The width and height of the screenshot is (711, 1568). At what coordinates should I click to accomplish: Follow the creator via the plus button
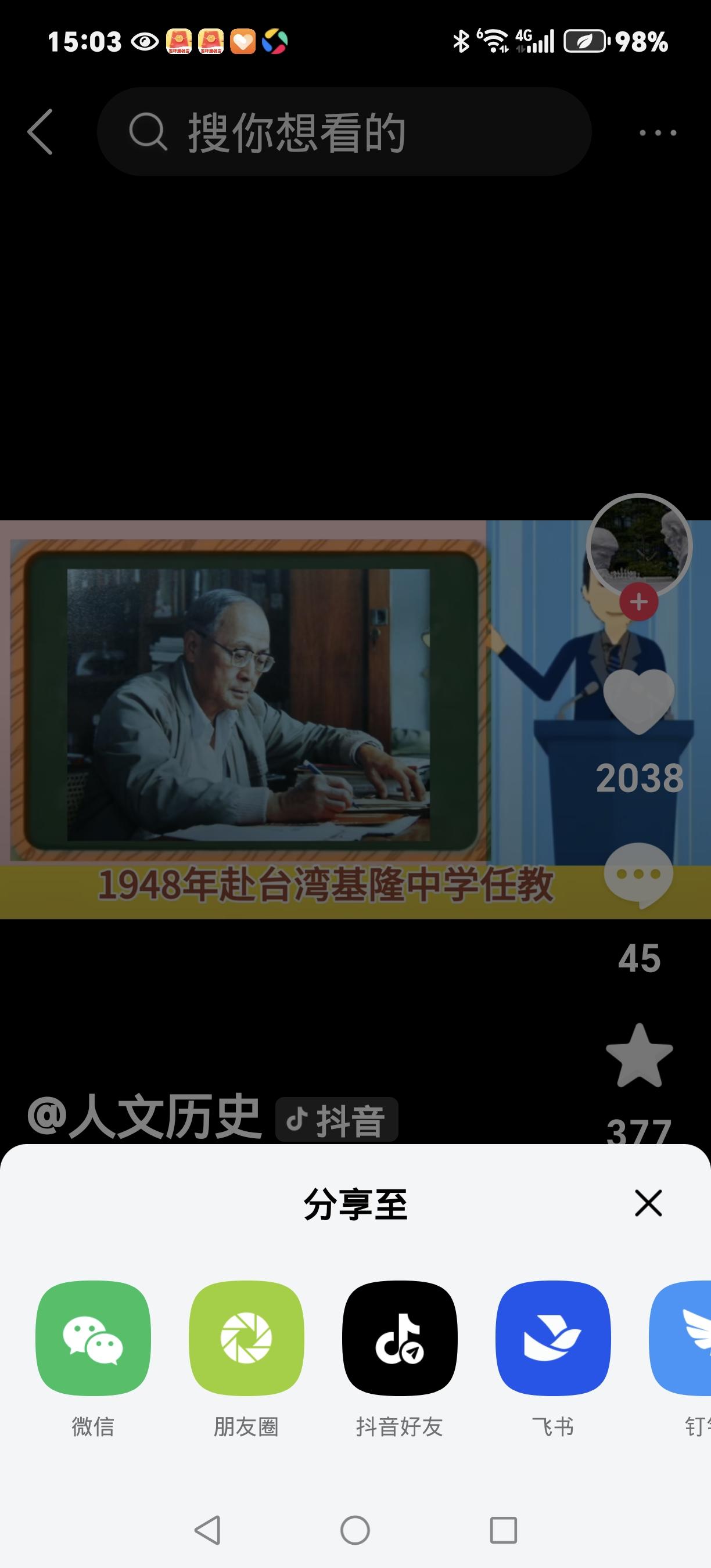tap(638, 603)
